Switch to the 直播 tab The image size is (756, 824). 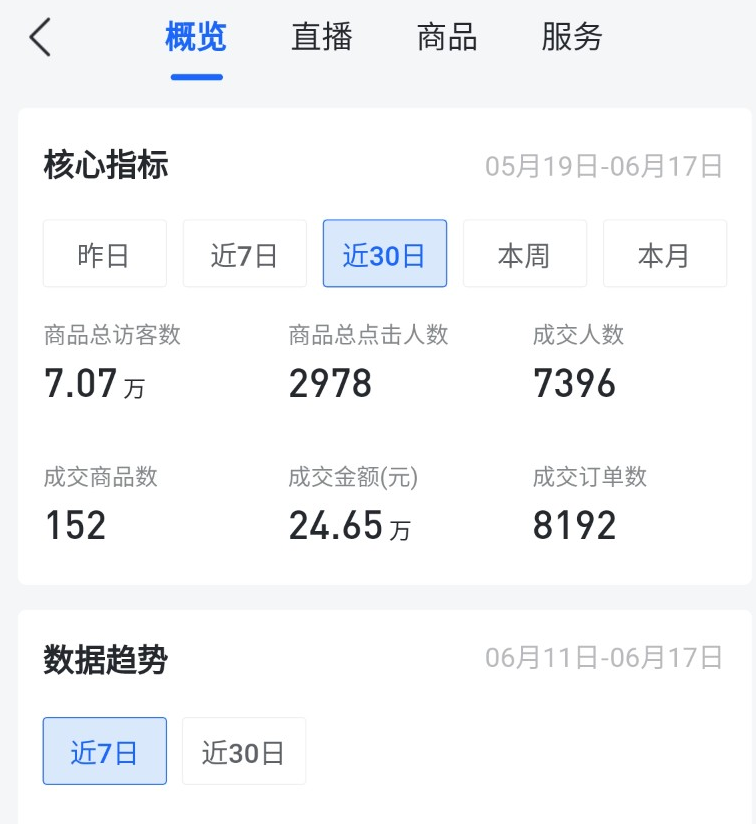[x=321, y=37]
